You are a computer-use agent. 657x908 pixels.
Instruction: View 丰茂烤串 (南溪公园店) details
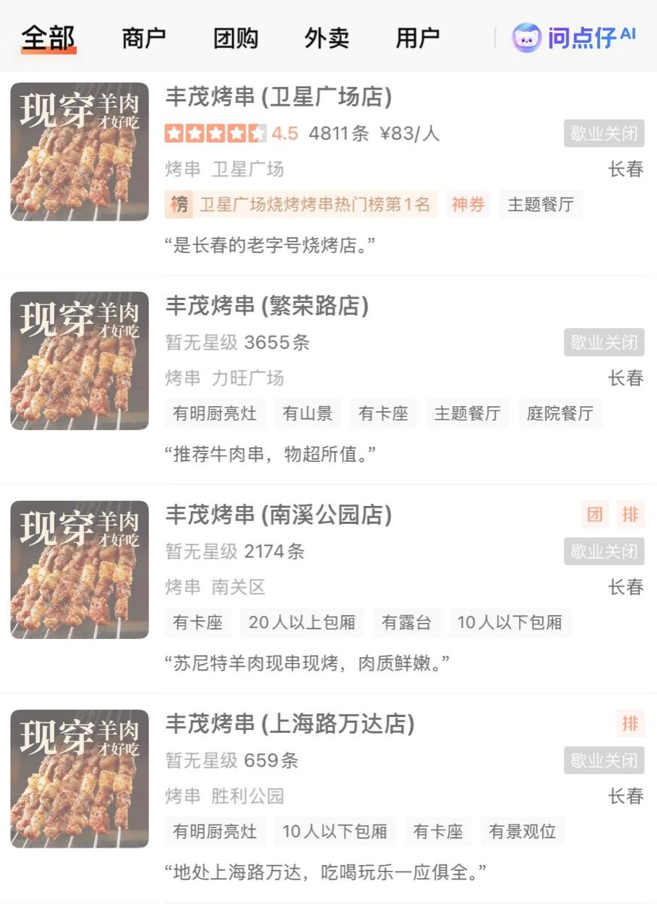click(x=278, y=515)
